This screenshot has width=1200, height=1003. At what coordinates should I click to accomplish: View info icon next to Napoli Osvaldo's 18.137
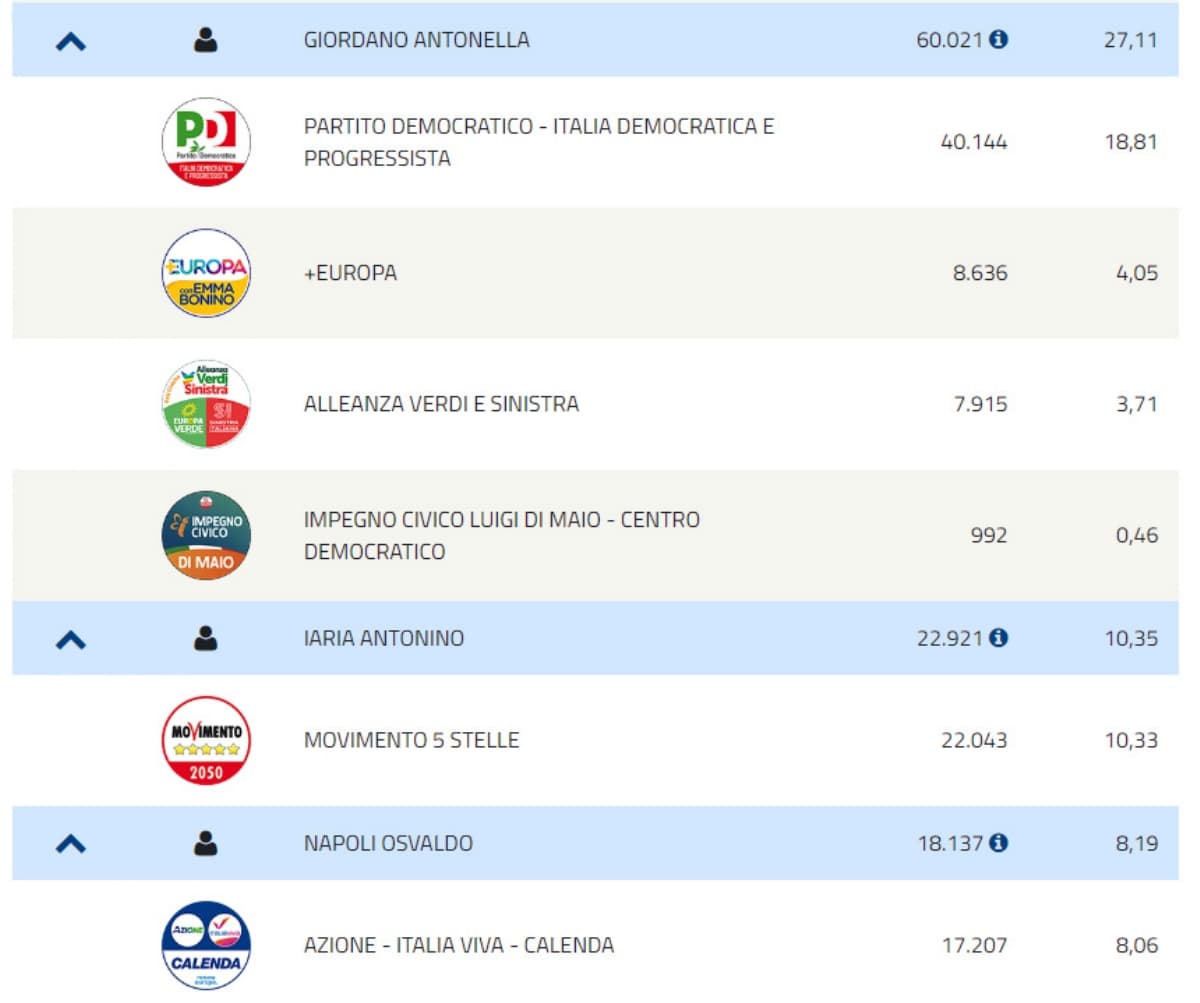pyautogui.click(x=998, y=843)
